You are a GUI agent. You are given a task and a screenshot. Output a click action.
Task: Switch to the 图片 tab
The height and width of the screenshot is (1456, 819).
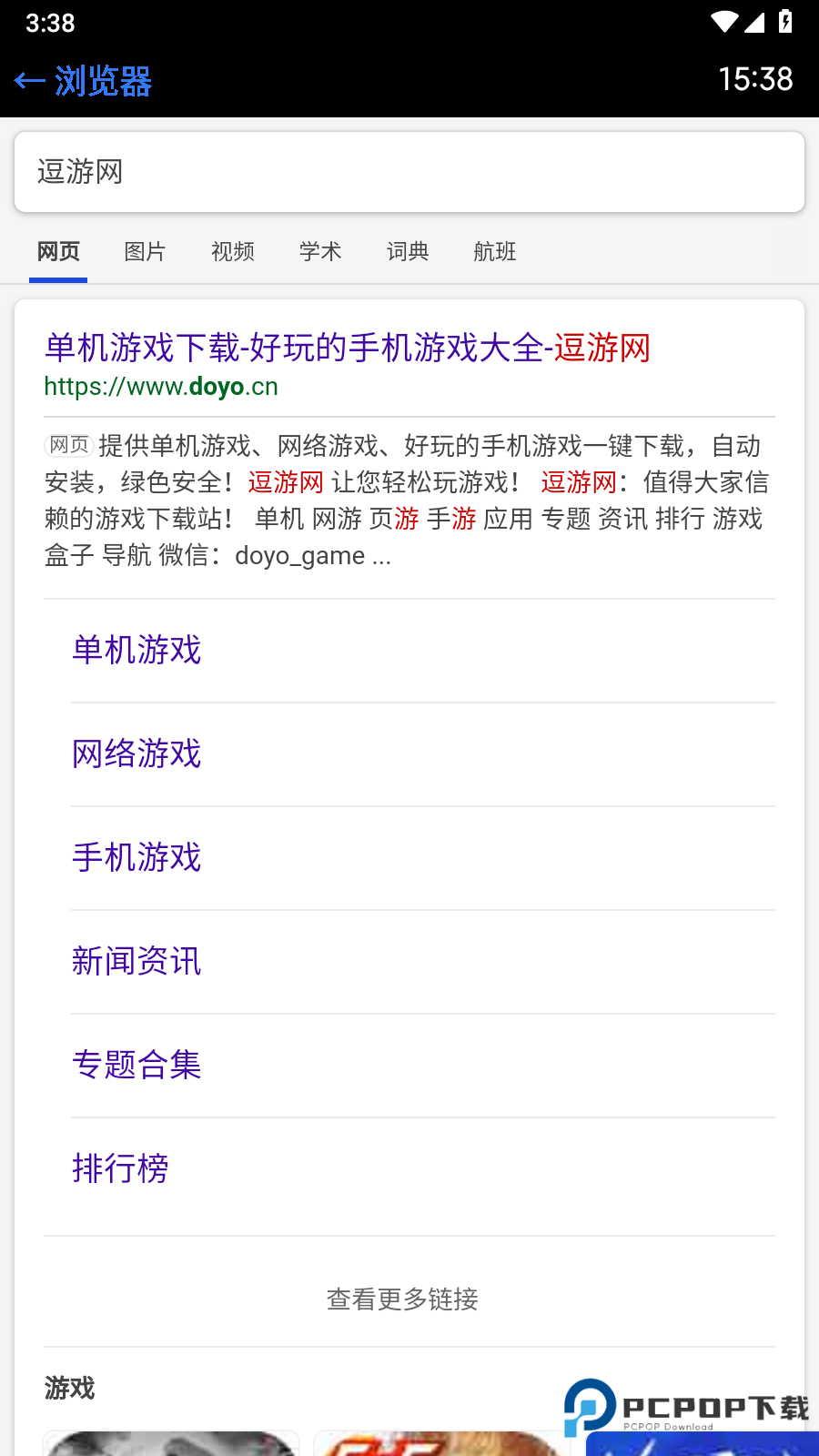(145, 252)
